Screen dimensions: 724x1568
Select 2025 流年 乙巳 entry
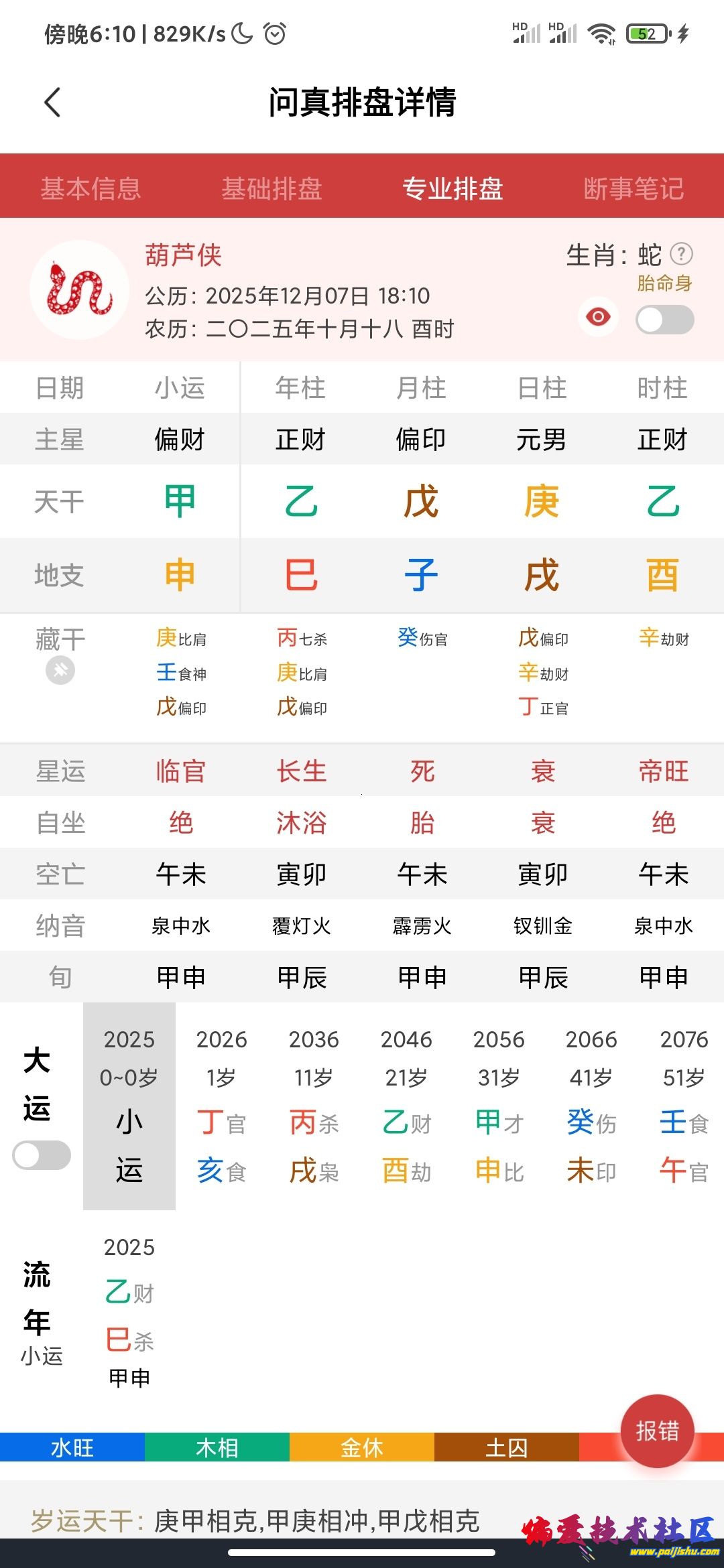(x=129, y=1313)
